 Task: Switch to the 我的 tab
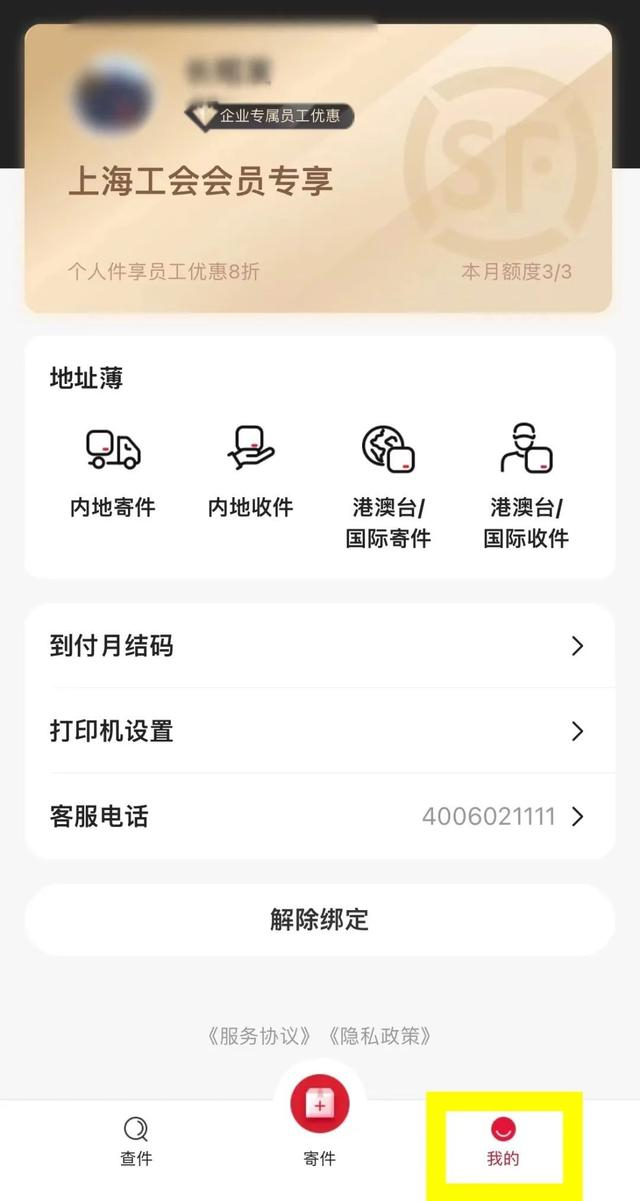(503, 1140)
